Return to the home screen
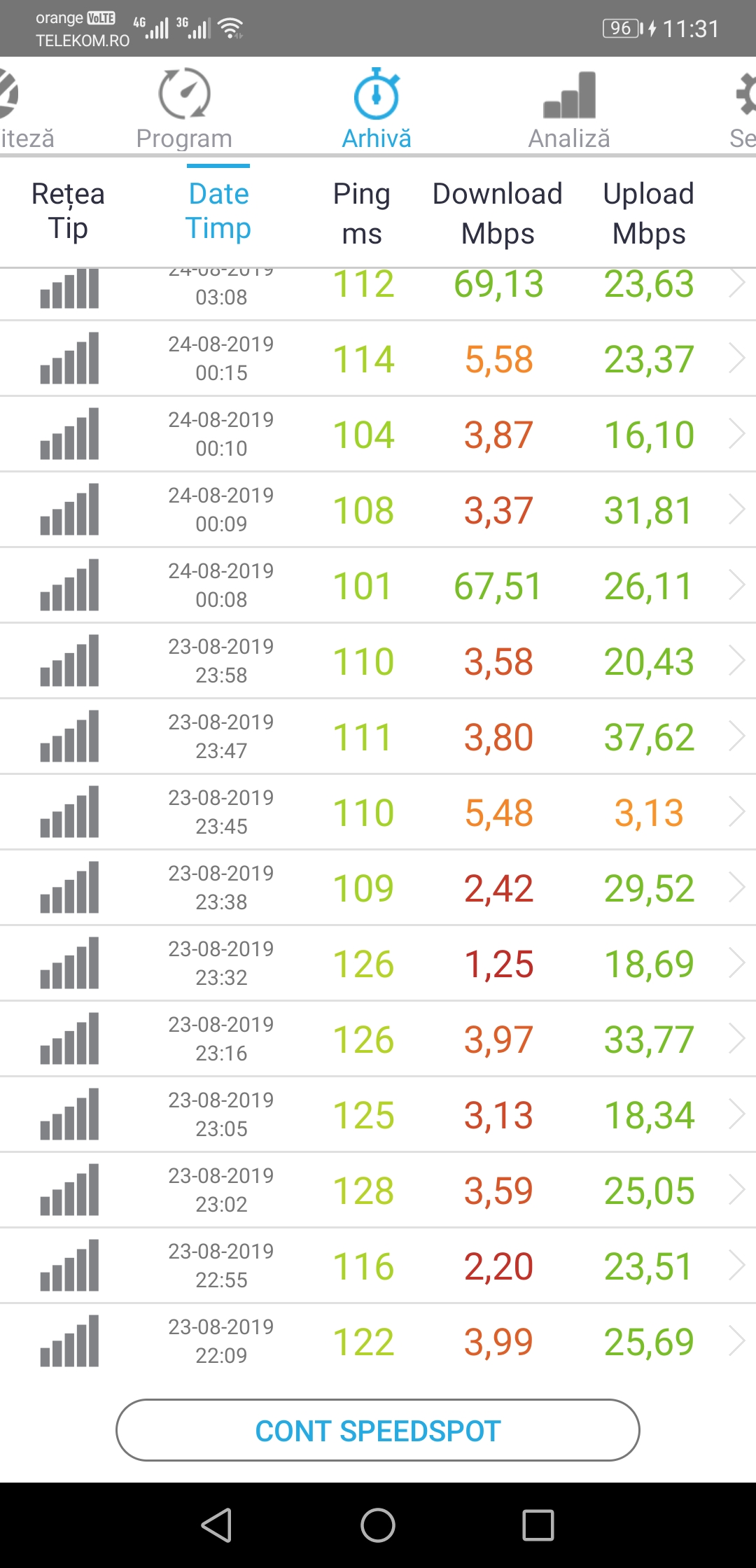The height and width of the screenshot is (1568, 756). [x=378, y=1525]
